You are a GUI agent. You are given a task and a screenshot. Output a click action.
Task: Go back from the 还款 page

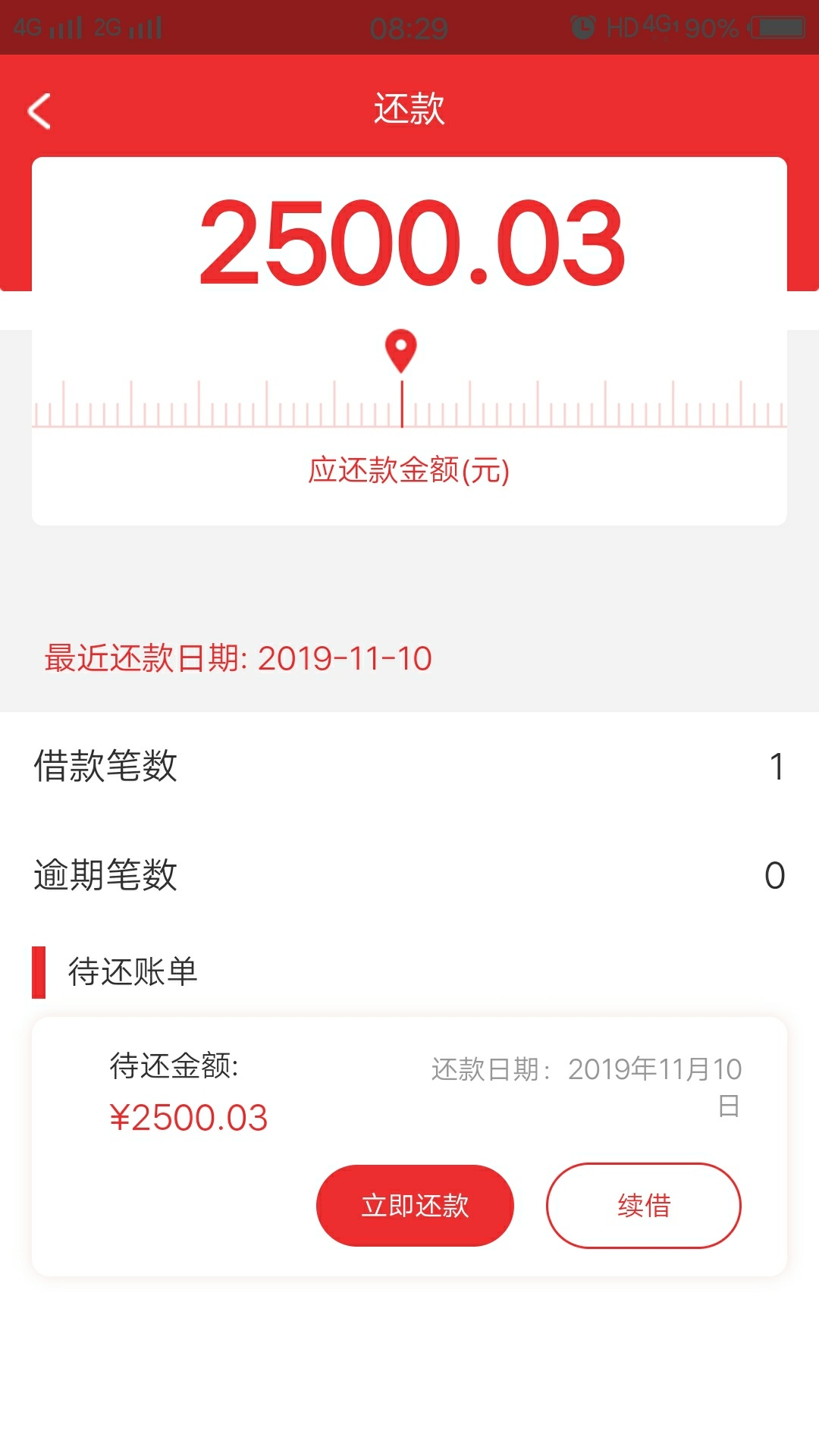click(x=39, y=111)
